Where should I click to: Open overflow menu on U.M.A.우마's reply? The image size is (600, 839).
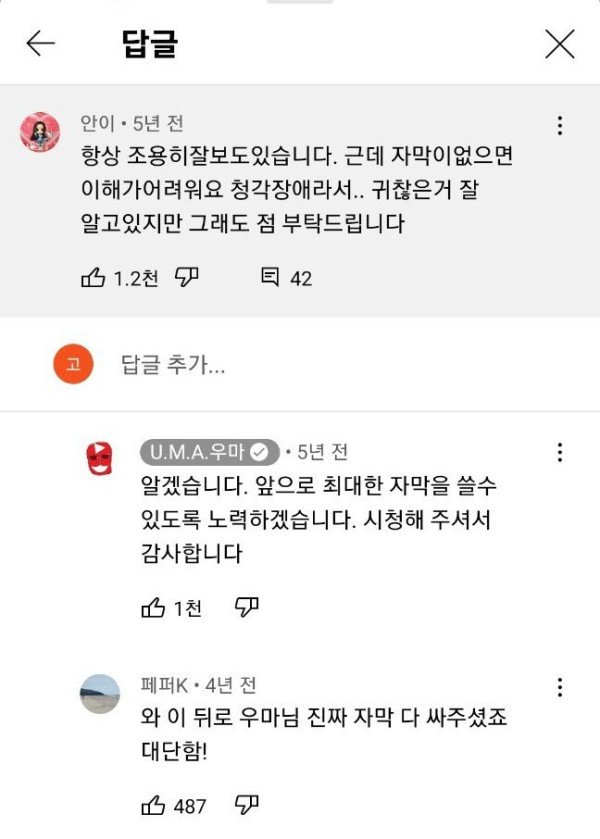tap(559, 453)
